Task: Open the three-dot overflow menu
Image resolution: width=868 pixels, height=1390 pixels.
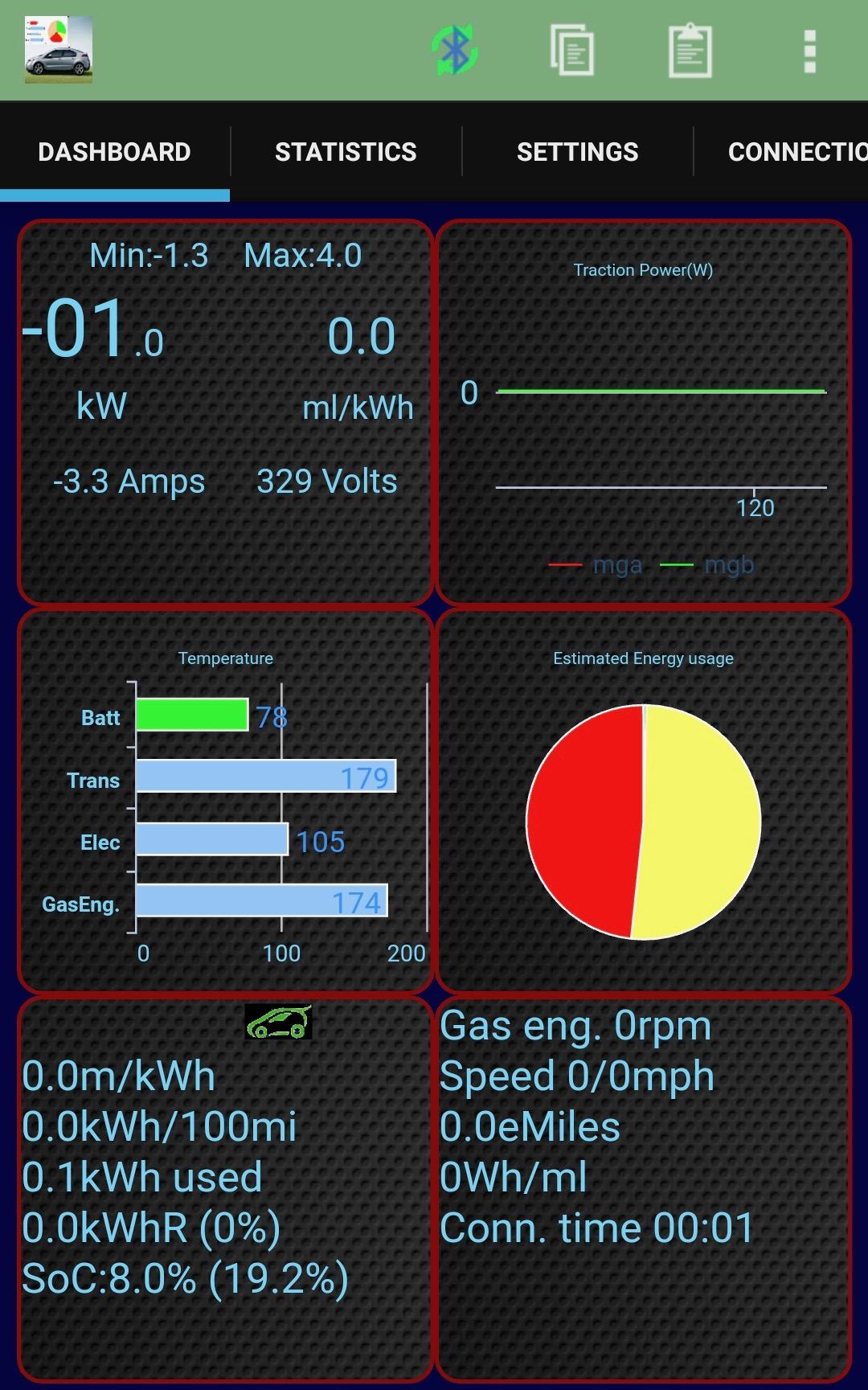Action: 810,51
